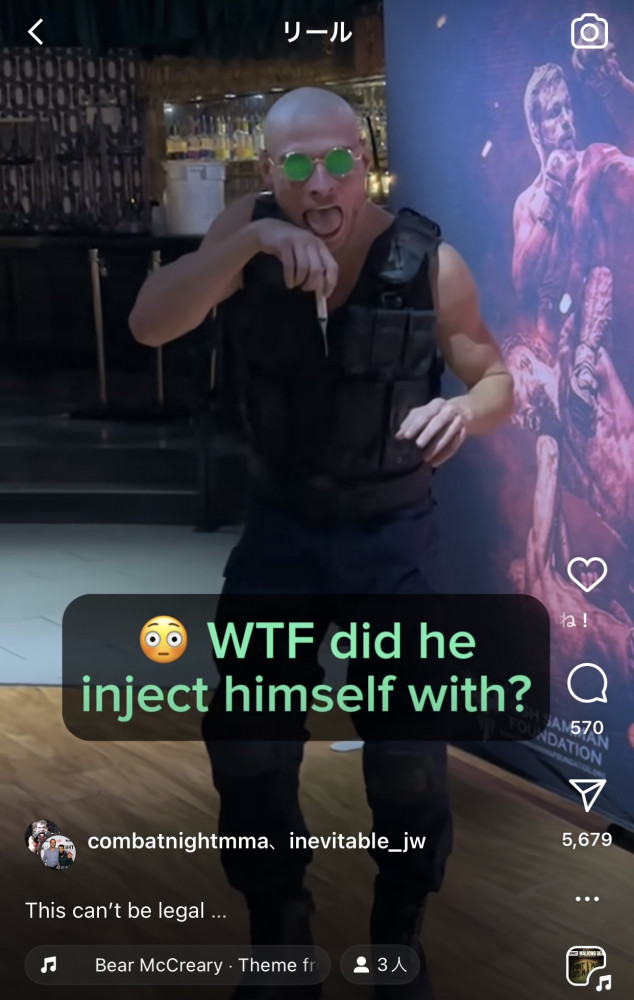Like this reel with the heart icon
The height and width of the screenshot is (1000, 634).
click(587, 574)
